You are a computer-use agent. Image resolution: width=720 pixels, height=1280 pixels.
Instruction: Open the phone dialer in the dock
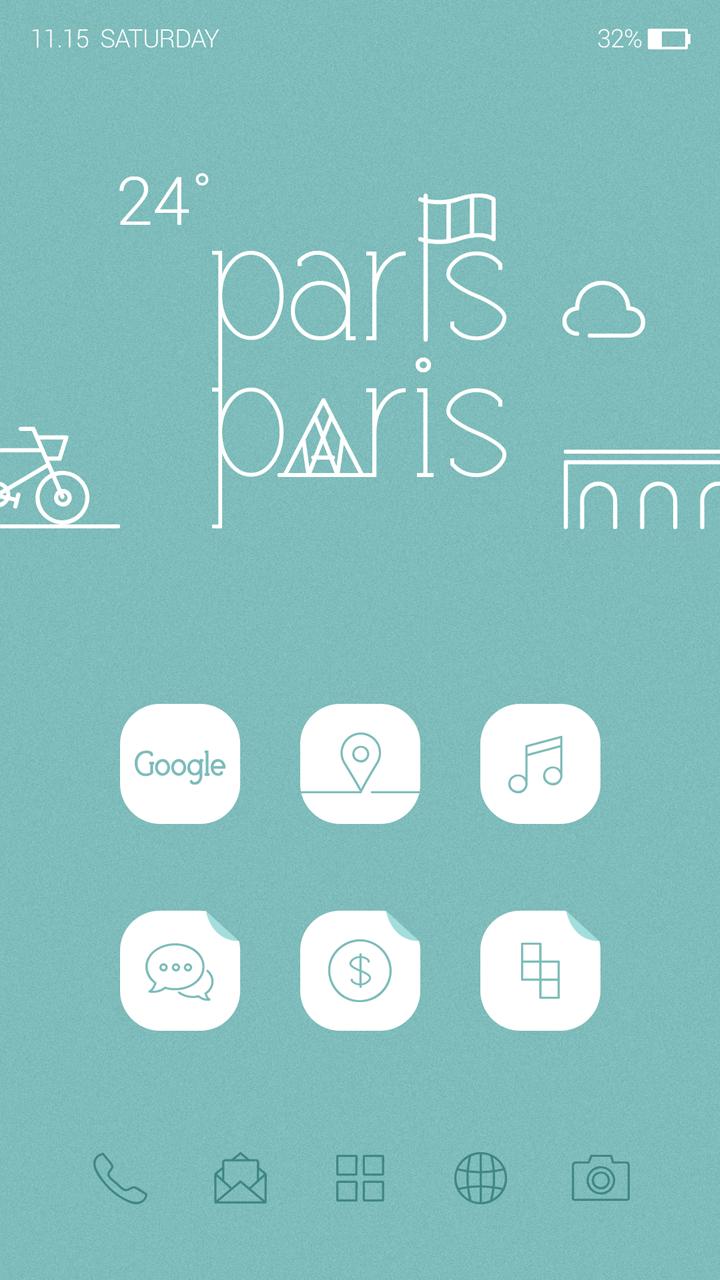pyautogui.click(x=120, y=1178)
